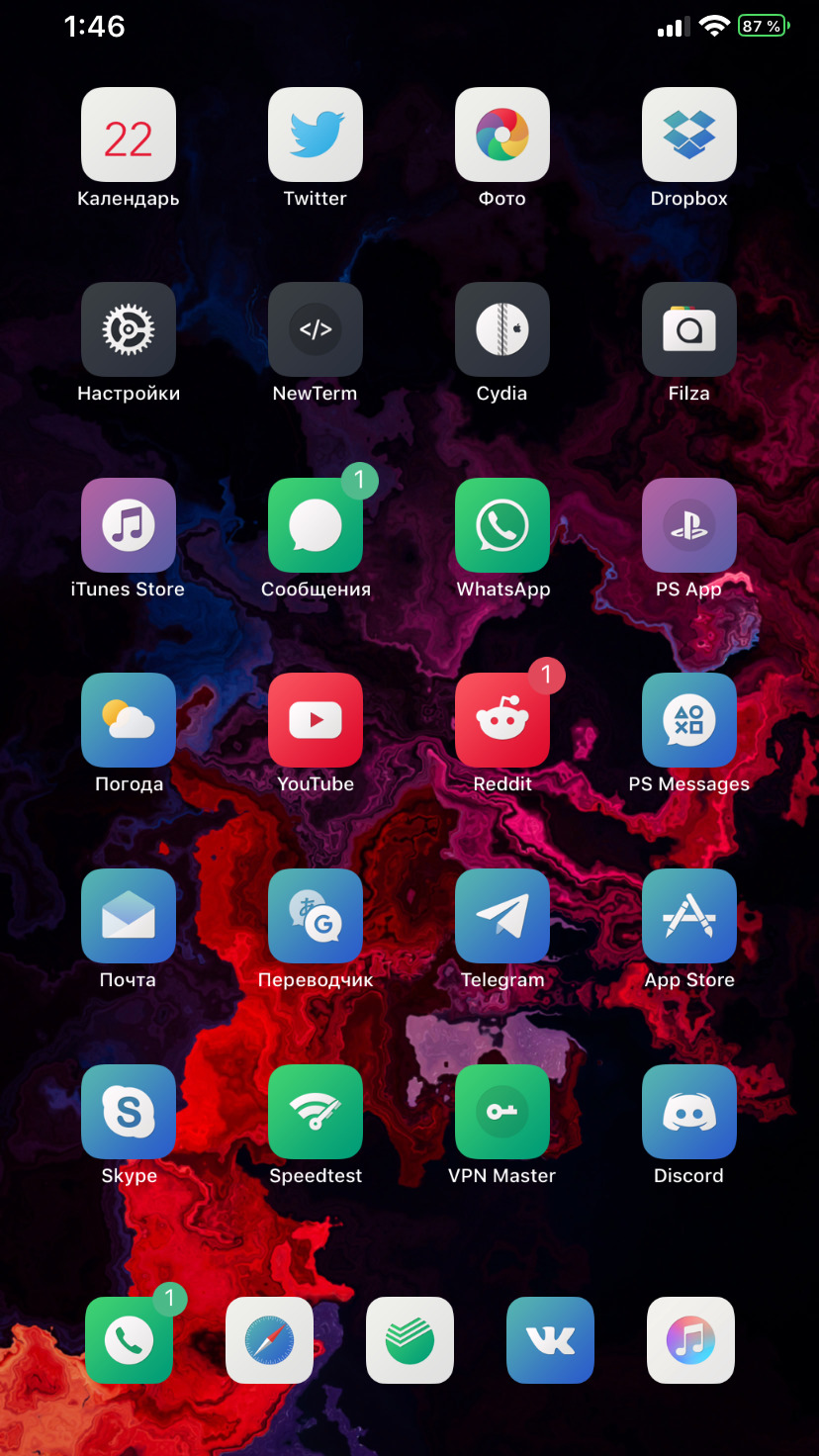Launch WhatsApp
The width and height of the screenshot is (819, 1456).
click(502, 525)
